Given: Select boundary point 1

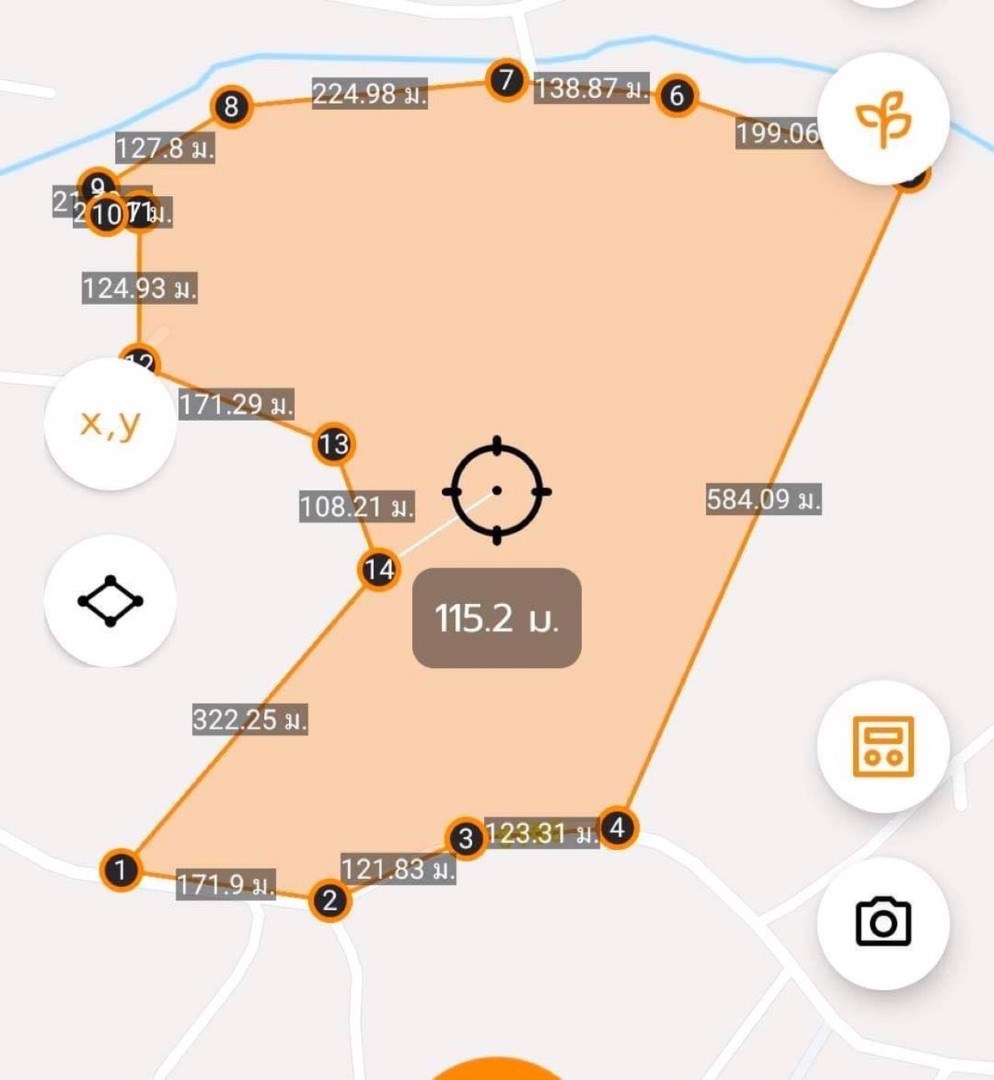Looking at the screenshot, I should click(121, 869).
